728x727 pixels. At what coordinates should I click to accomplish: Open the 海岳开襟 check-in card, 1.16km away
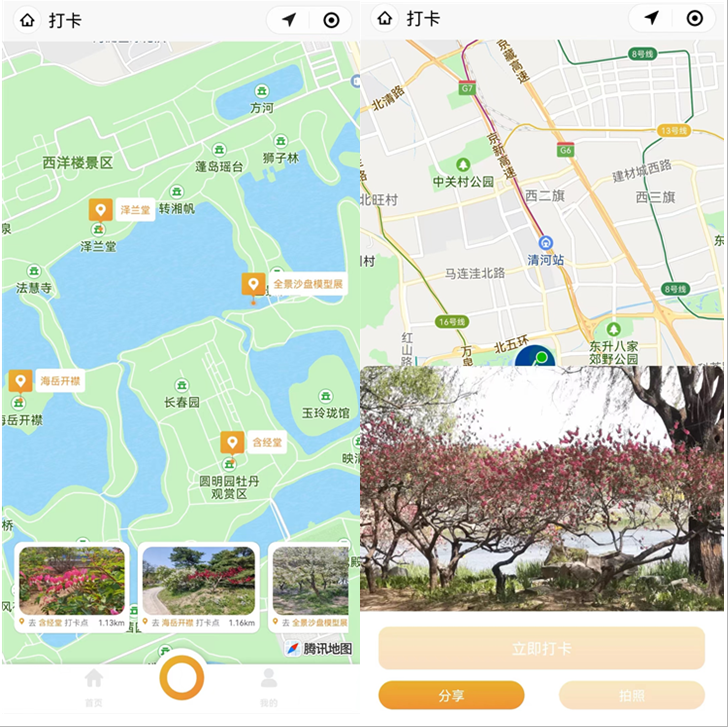tap(197, 587)
